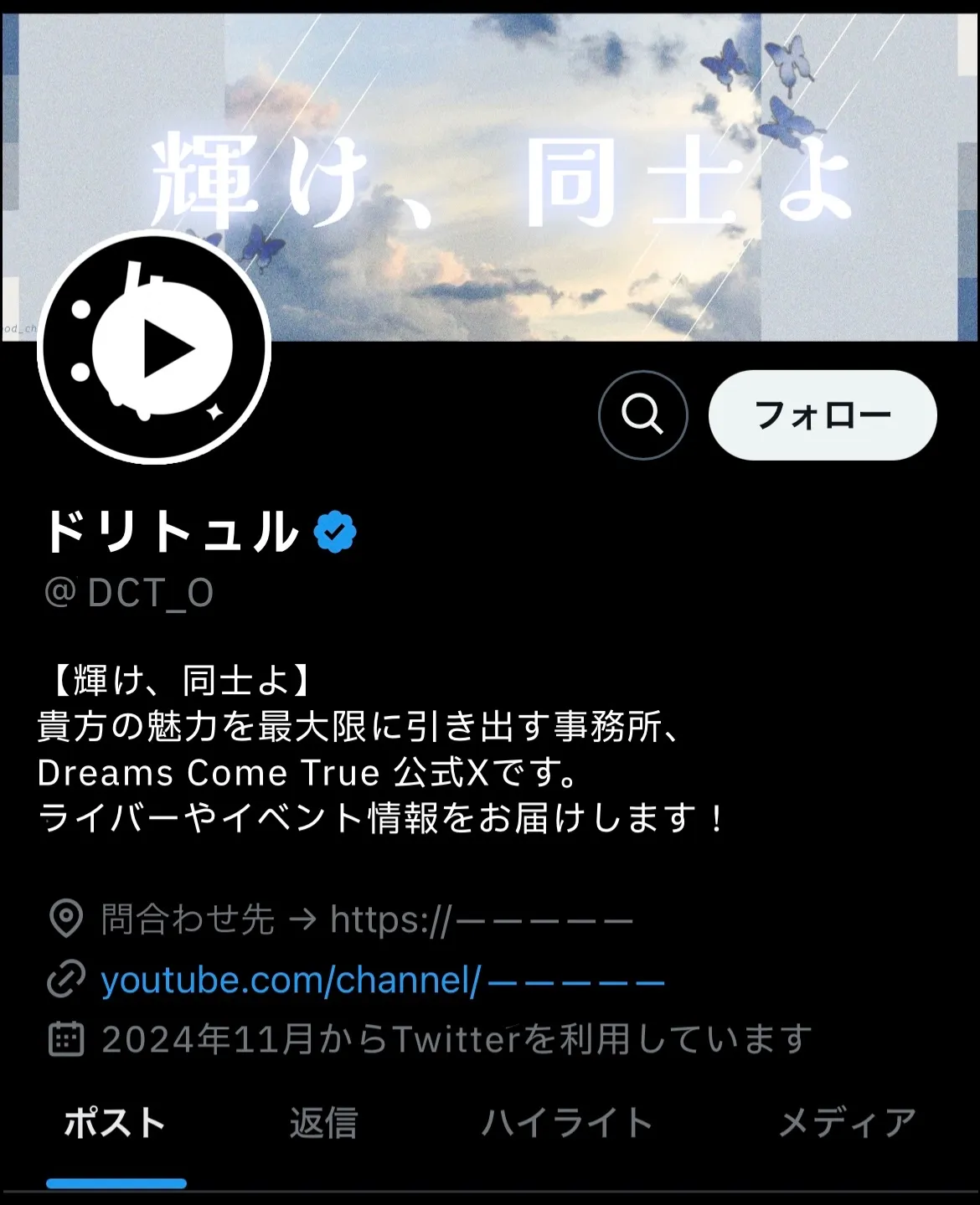Open the round profile picture

[x=154, y=347]
